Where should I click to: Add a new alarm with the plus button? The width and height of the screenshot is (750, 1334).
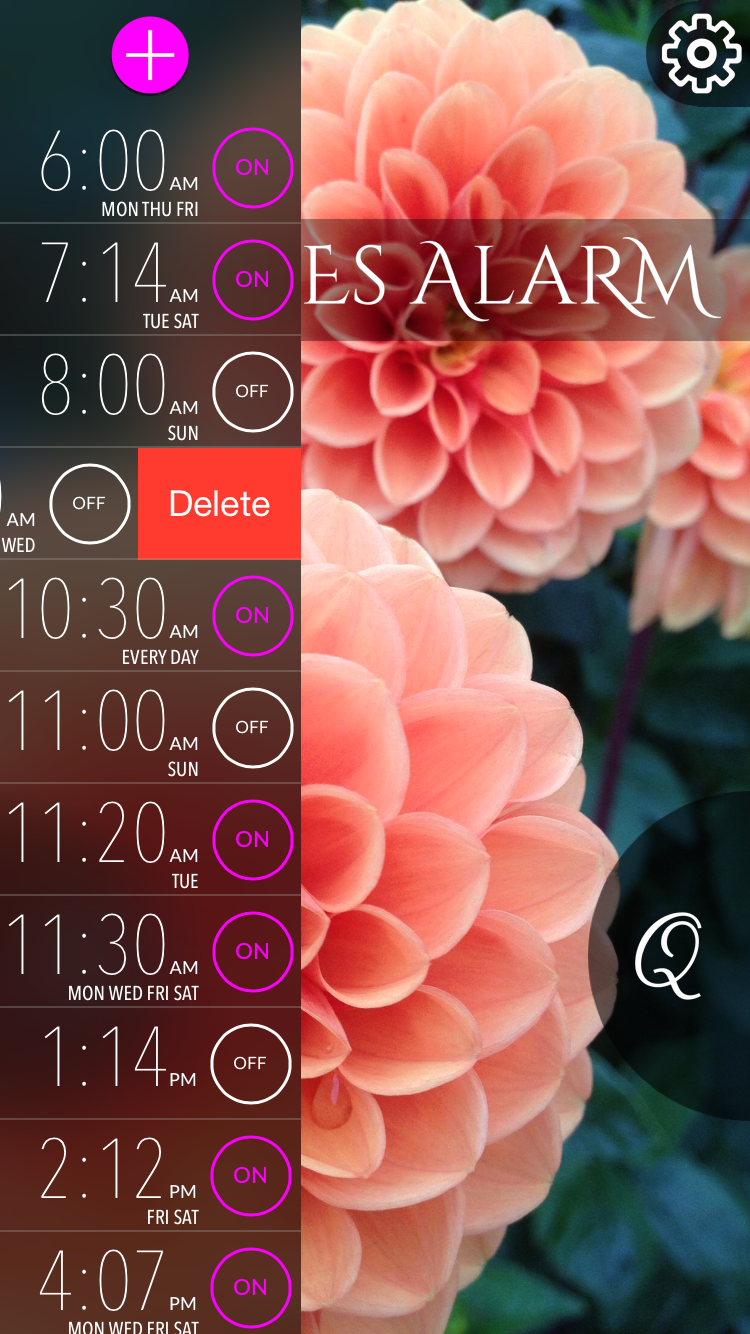pos(150,55)
